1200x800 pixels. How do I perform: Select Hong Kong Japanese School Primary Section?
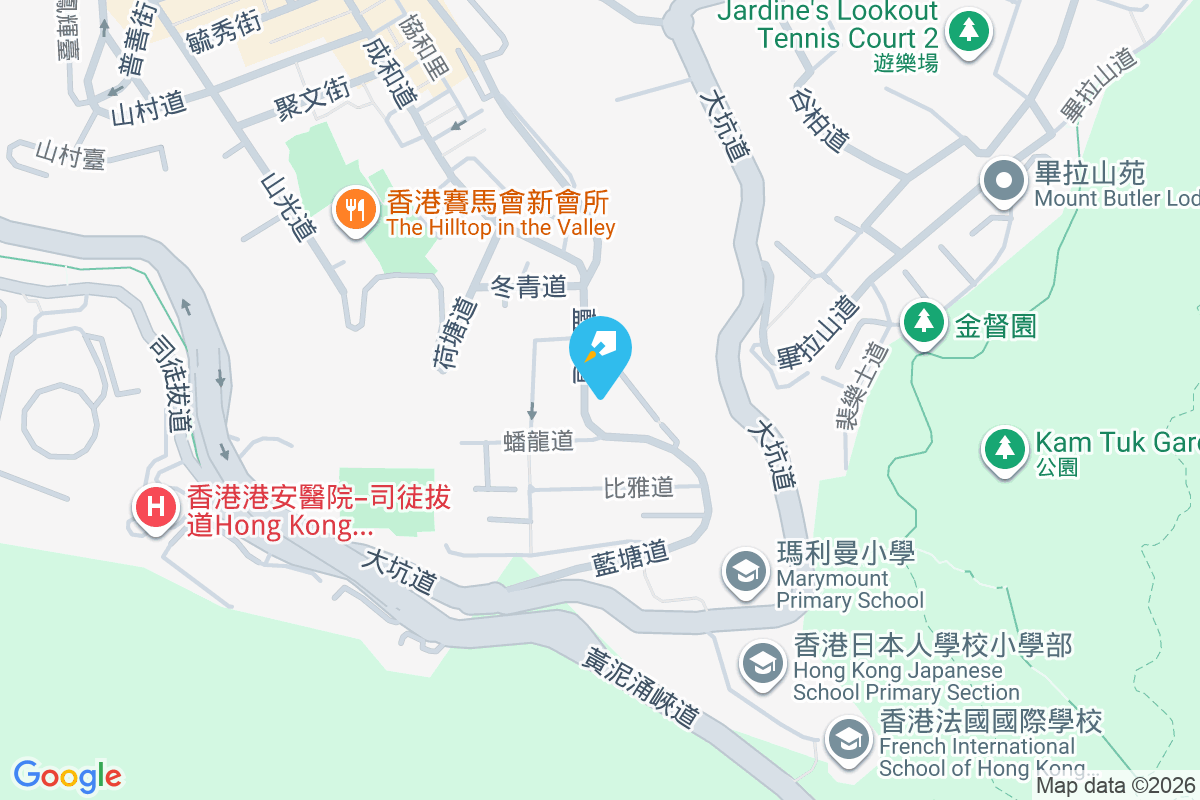pyautogui.click(x=763, y=663)
